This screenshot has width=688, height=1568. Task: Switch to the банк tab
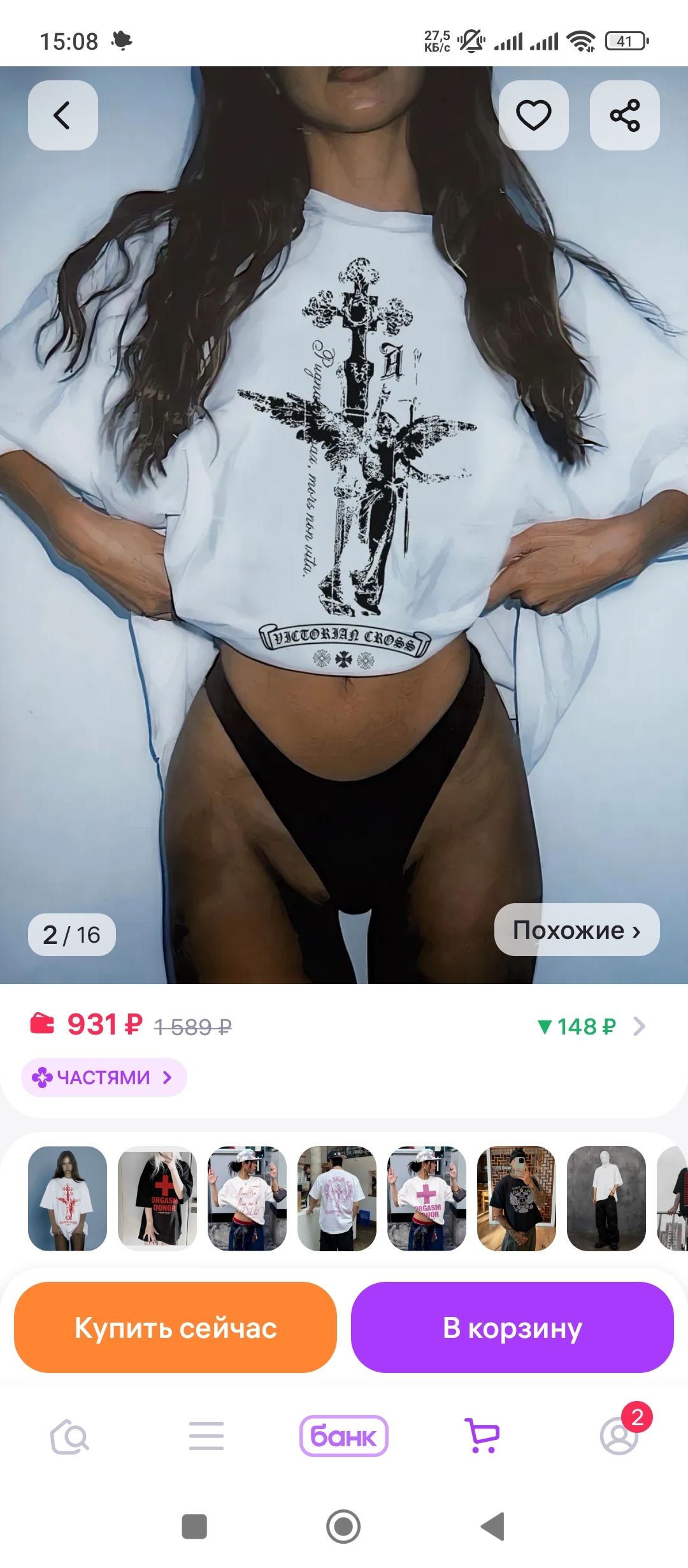click(x=344, y=1437)
